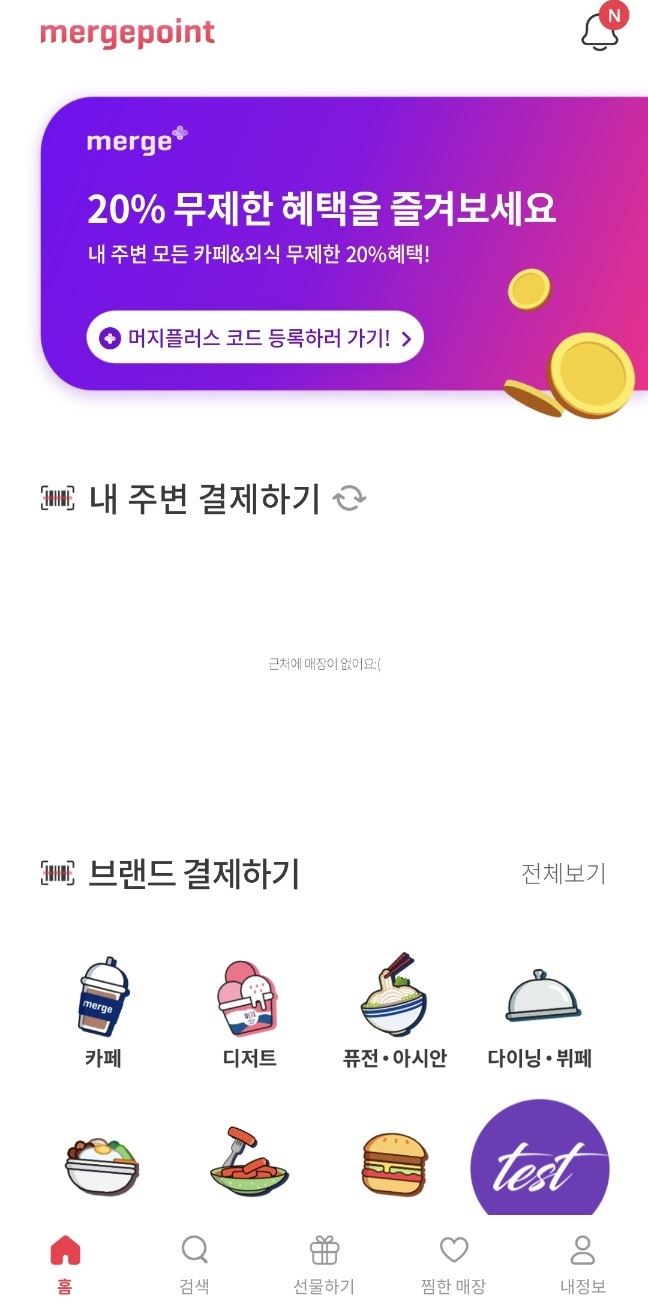Viewport: 648px width, 1307px height.
Task: Open the 퓨전·아시안 category
Action: click(394, 1010)
